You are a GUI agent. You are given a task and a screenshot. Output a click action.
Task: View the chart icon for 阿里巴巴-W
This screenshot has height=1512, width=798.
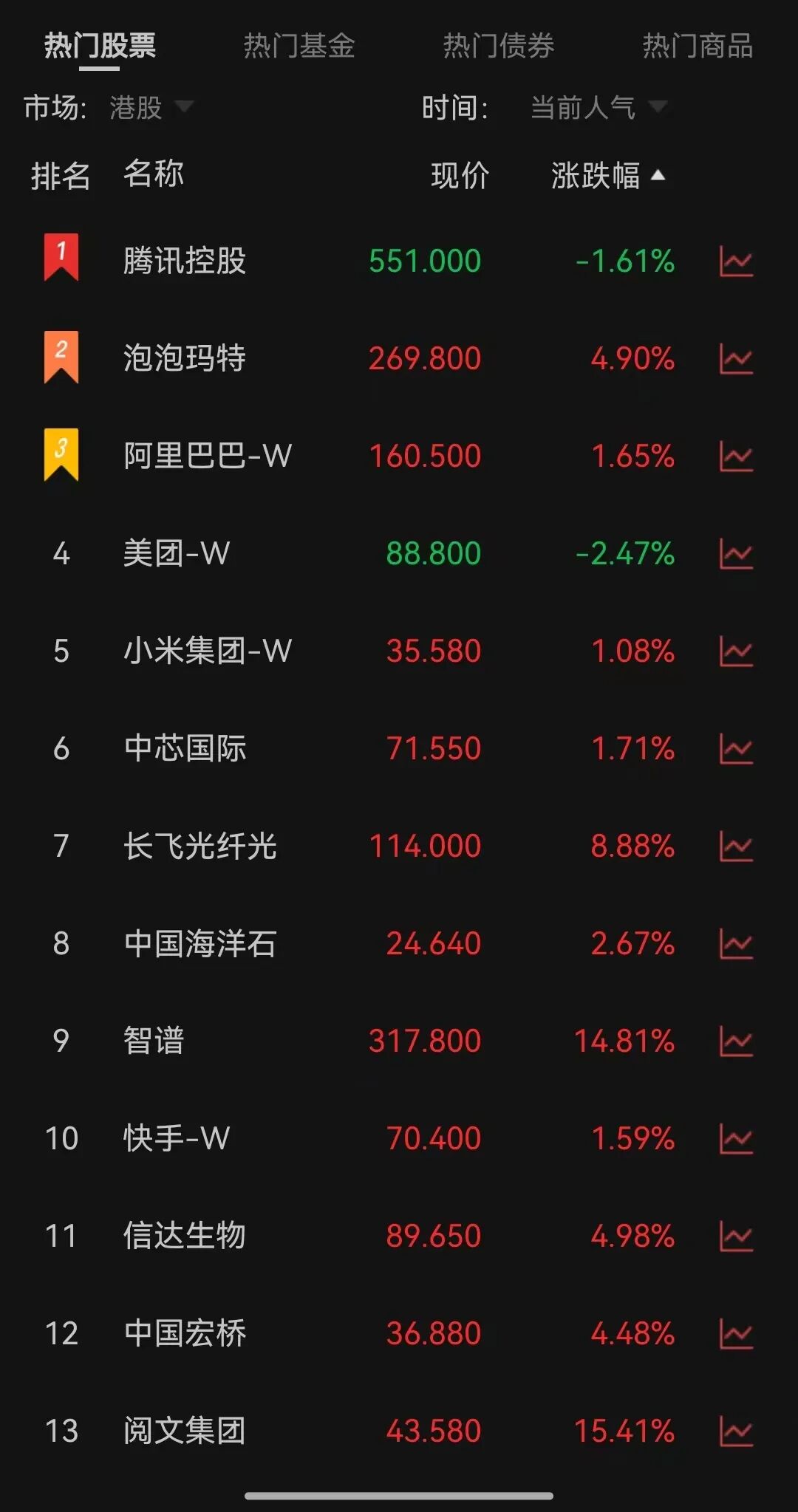736,456
